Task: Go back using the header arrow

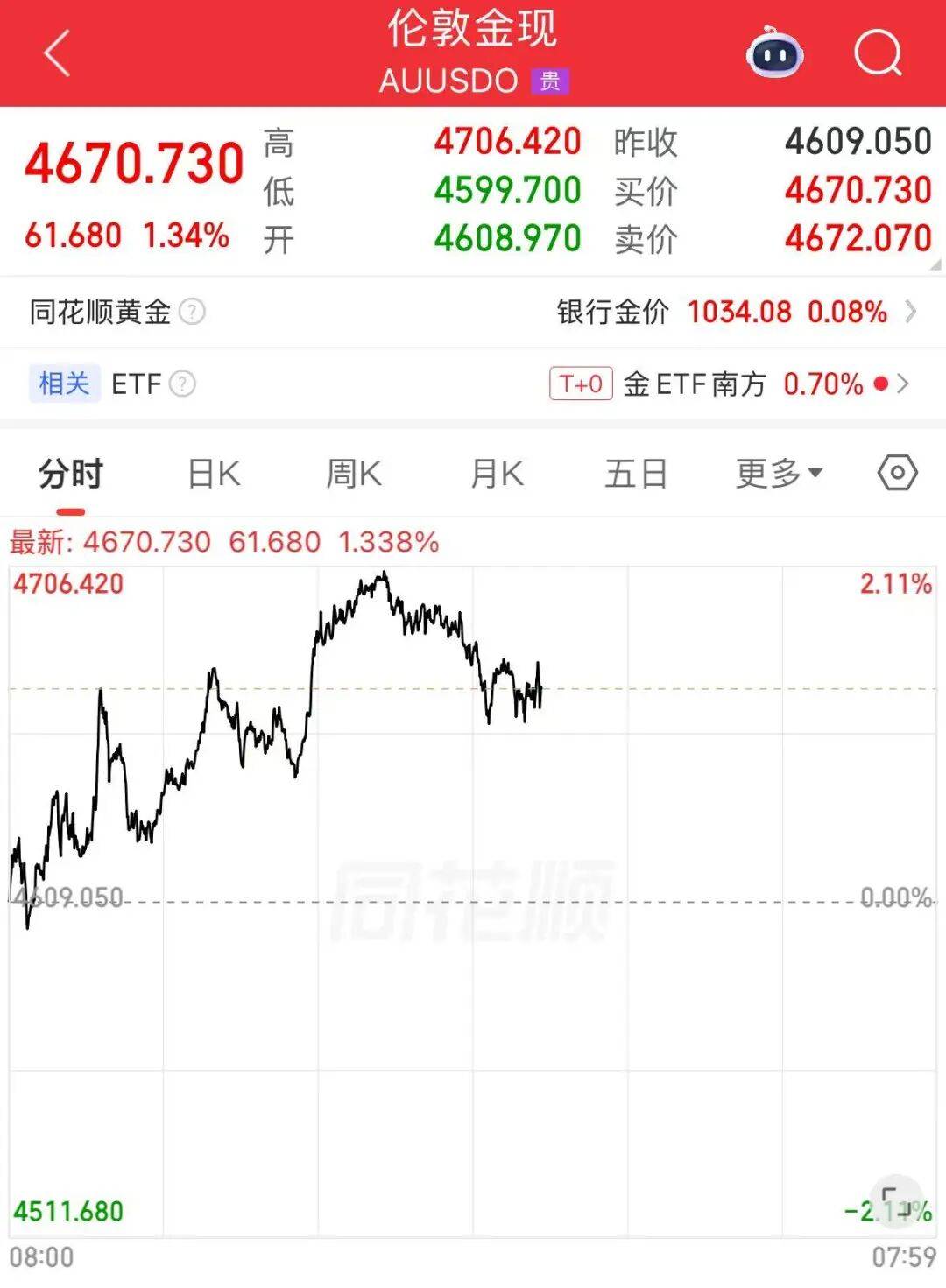Action: click(57, 53)
